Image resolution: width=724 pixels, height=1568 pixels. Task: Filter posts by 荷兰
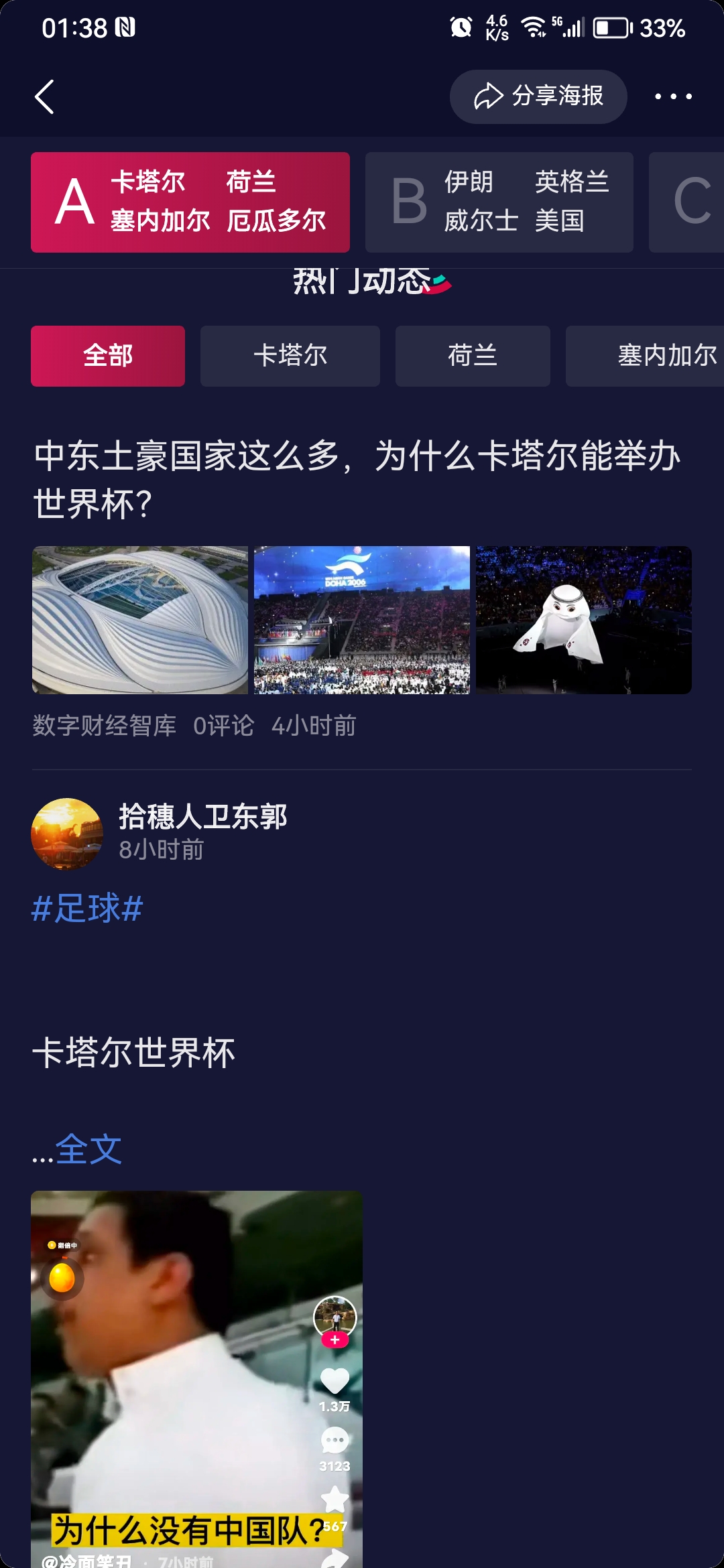click(473, 356)
